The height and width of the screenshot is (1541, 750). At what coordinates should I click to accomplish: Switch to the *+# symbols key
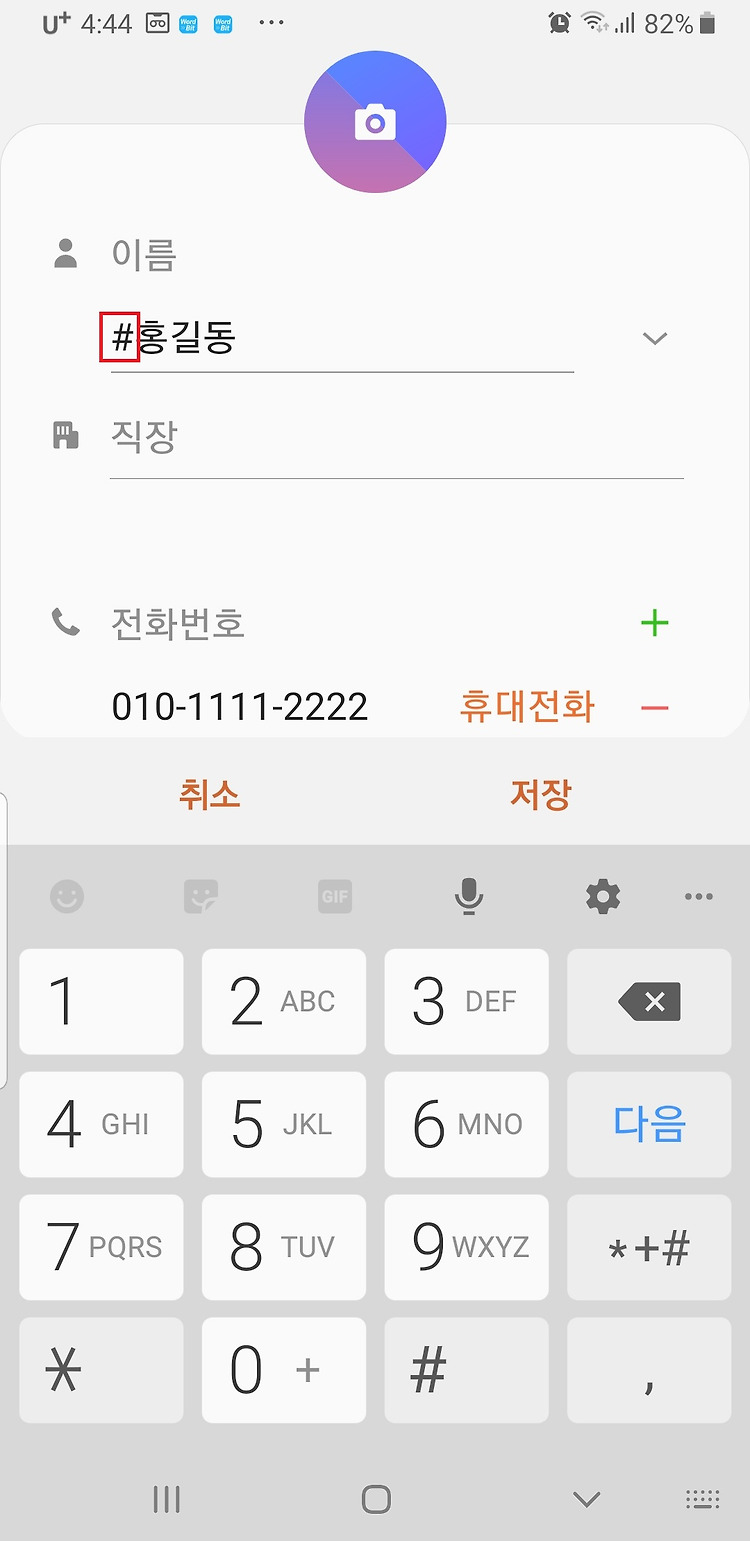pos(649,1247)
